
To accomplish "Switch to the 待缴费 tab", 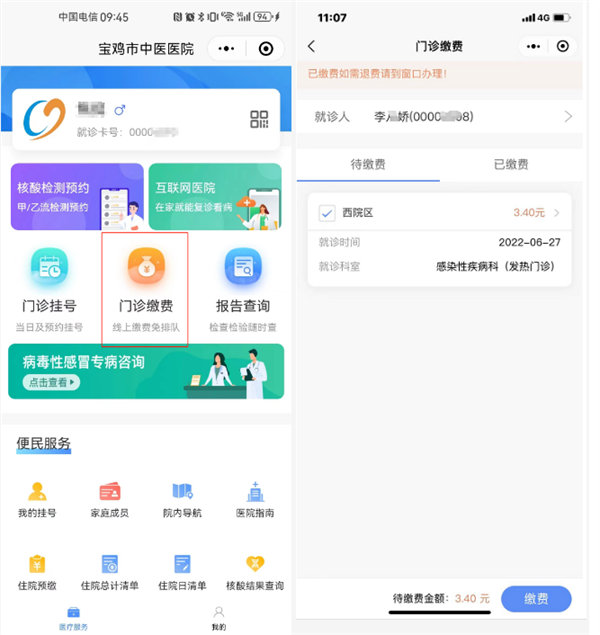I will [368, 164].
